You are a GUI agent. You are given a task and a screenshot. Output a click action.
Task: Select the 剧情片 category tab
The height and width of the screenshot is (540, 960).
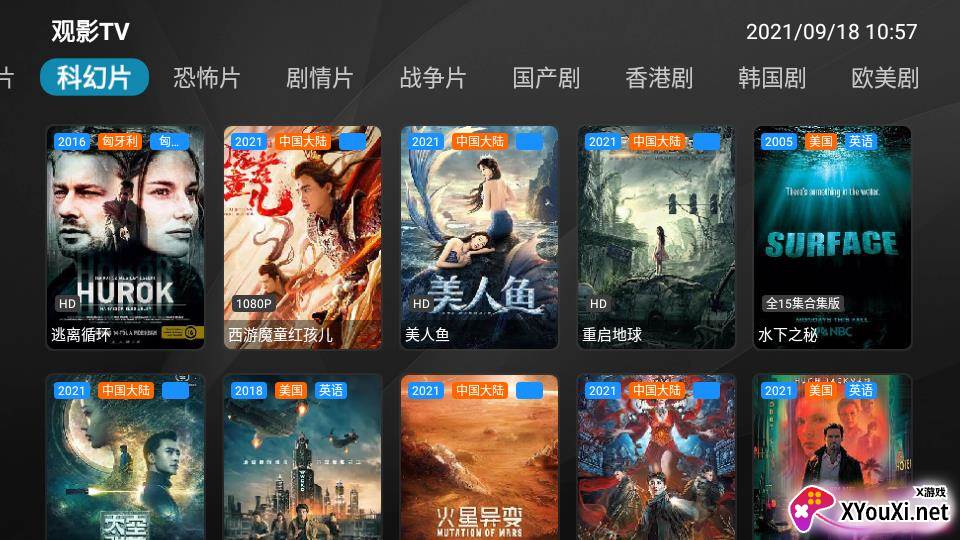point(320,78)
